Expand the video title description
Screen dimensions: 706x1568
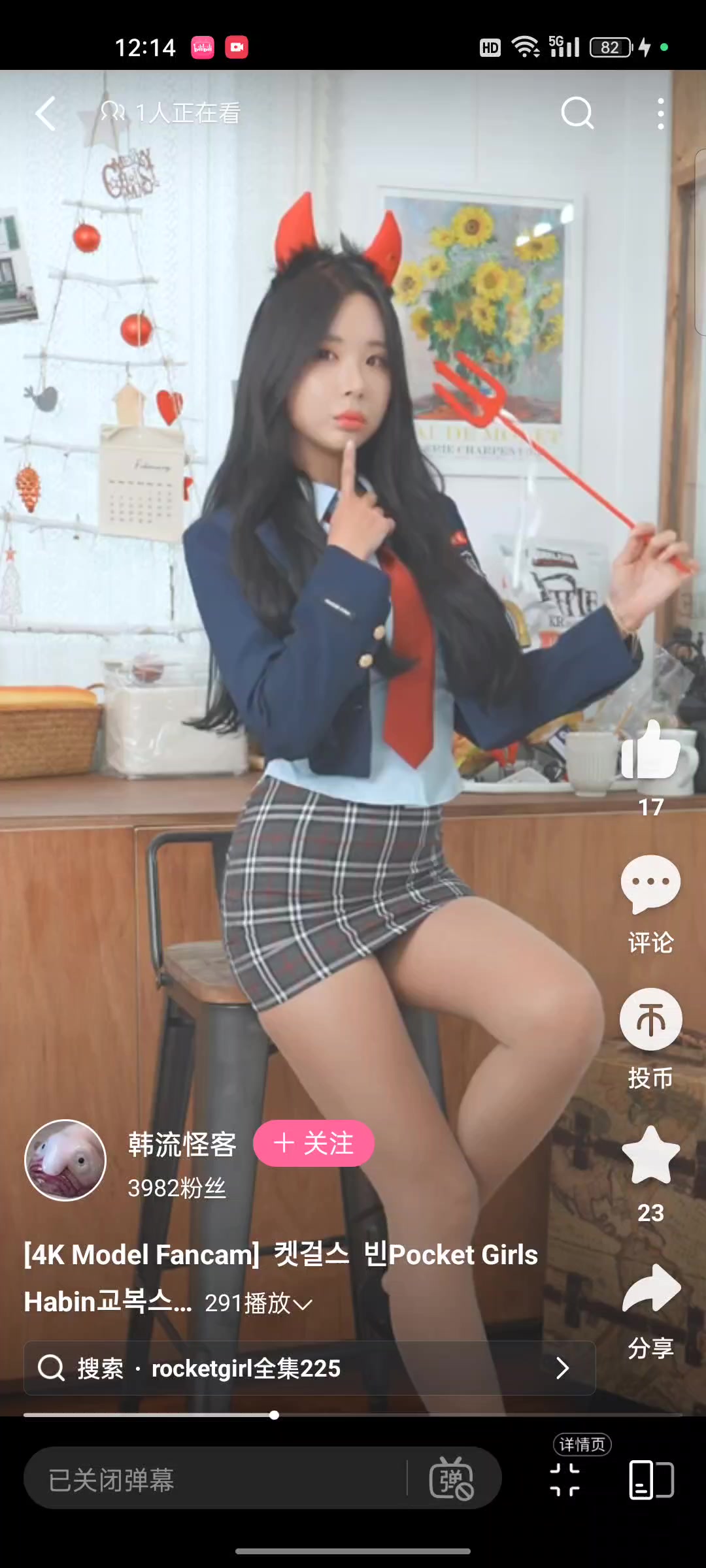tap(302, 1304)
